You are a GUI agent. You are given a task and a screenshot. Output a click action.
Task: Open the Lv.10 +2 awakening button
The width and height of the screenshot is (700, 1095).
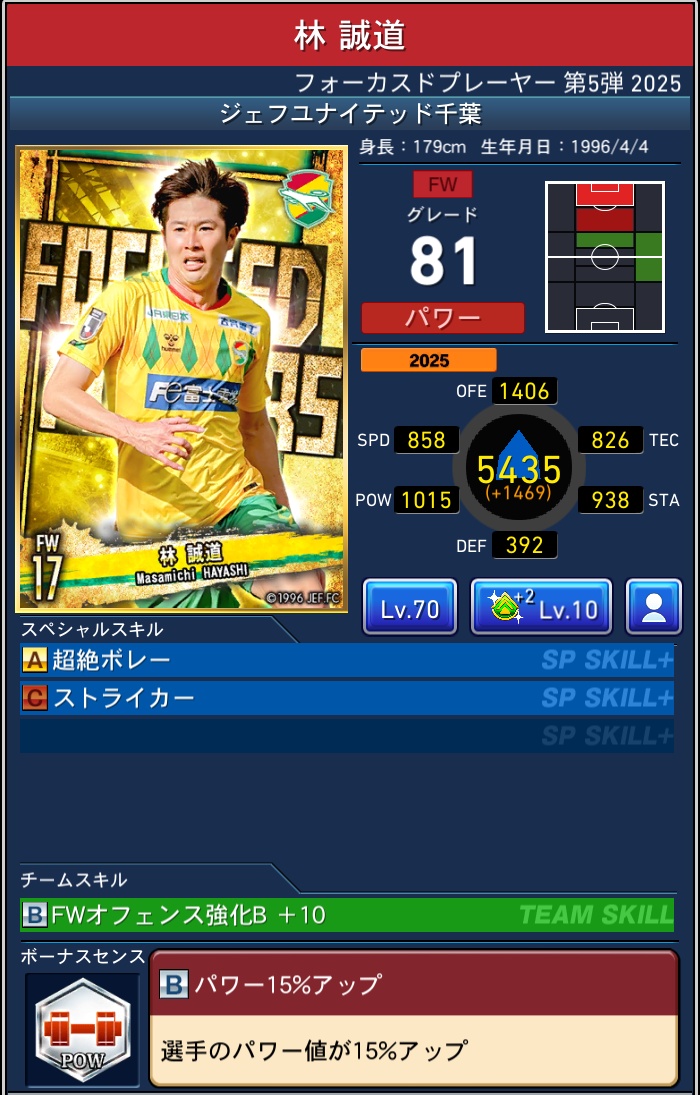point(541,607)
